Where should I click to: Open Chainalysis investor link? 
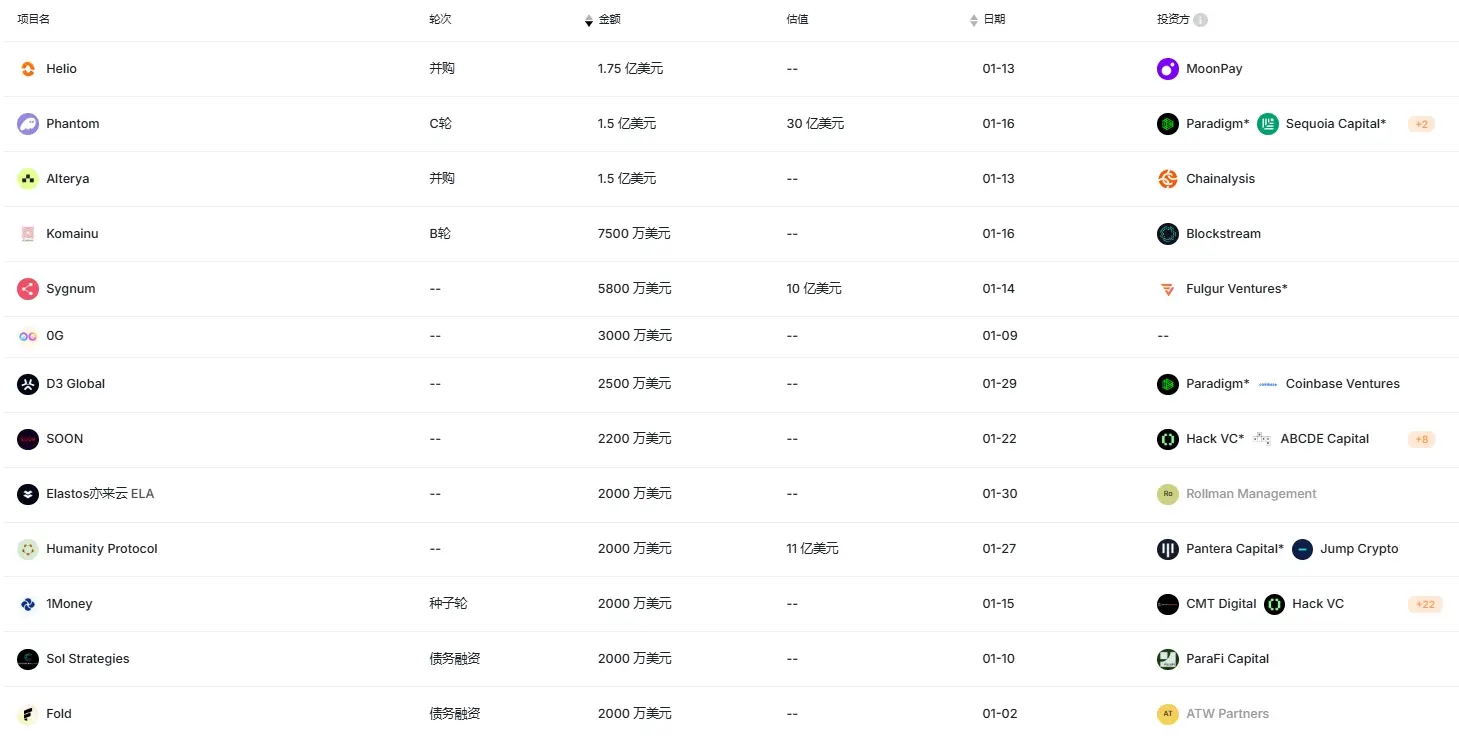pos(1220,179)
